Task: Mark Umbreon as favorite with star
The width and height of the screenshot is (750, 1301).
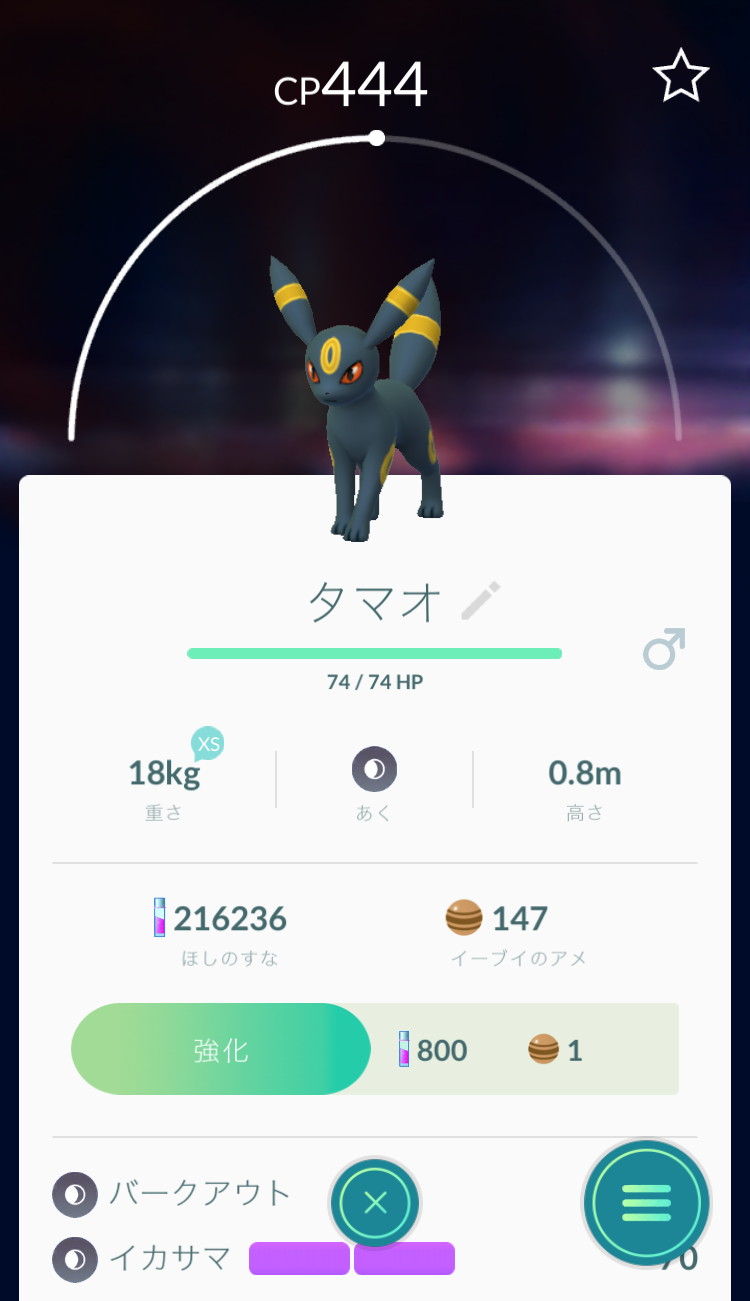Action: click(680, 76)
